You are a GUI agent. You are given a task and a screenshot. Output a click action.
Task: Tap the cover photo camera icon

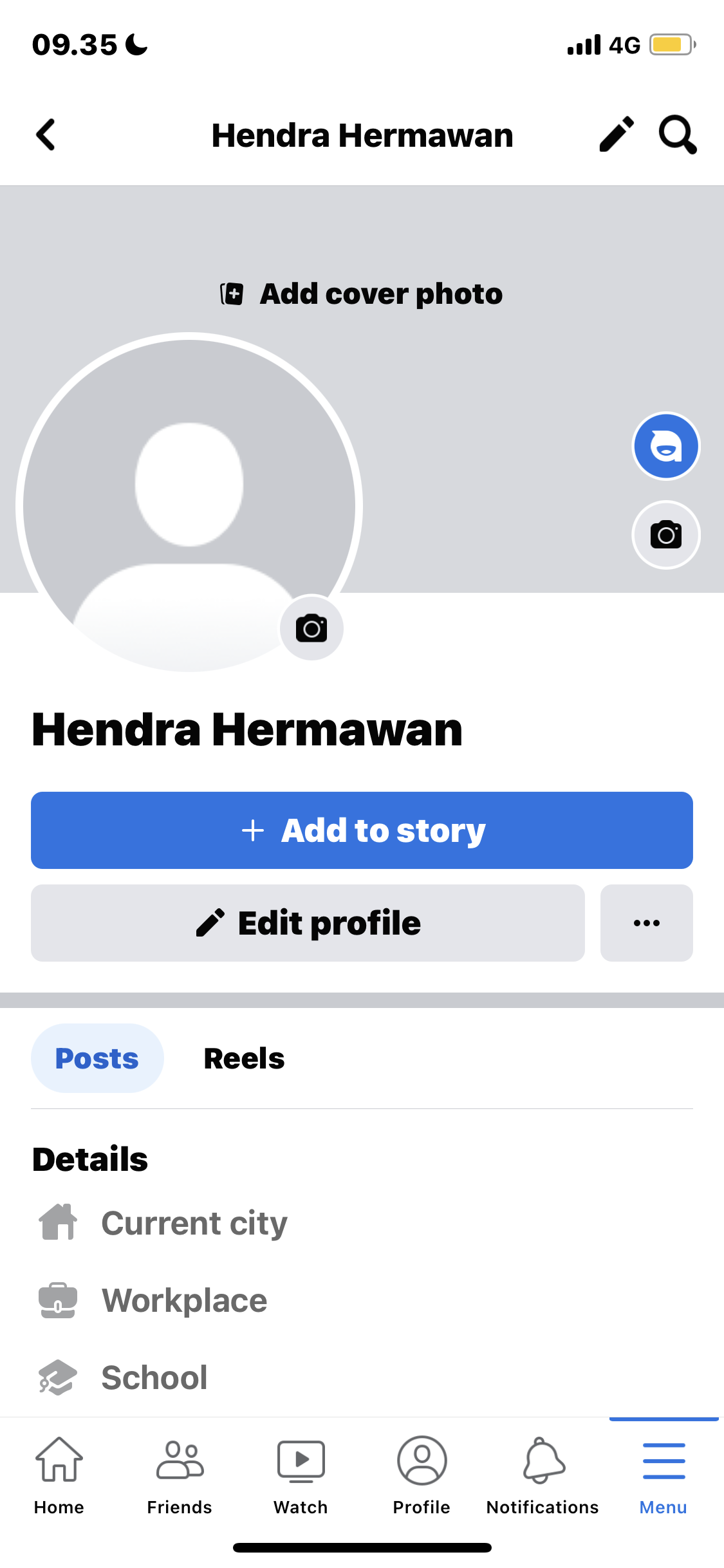point(665,535)
